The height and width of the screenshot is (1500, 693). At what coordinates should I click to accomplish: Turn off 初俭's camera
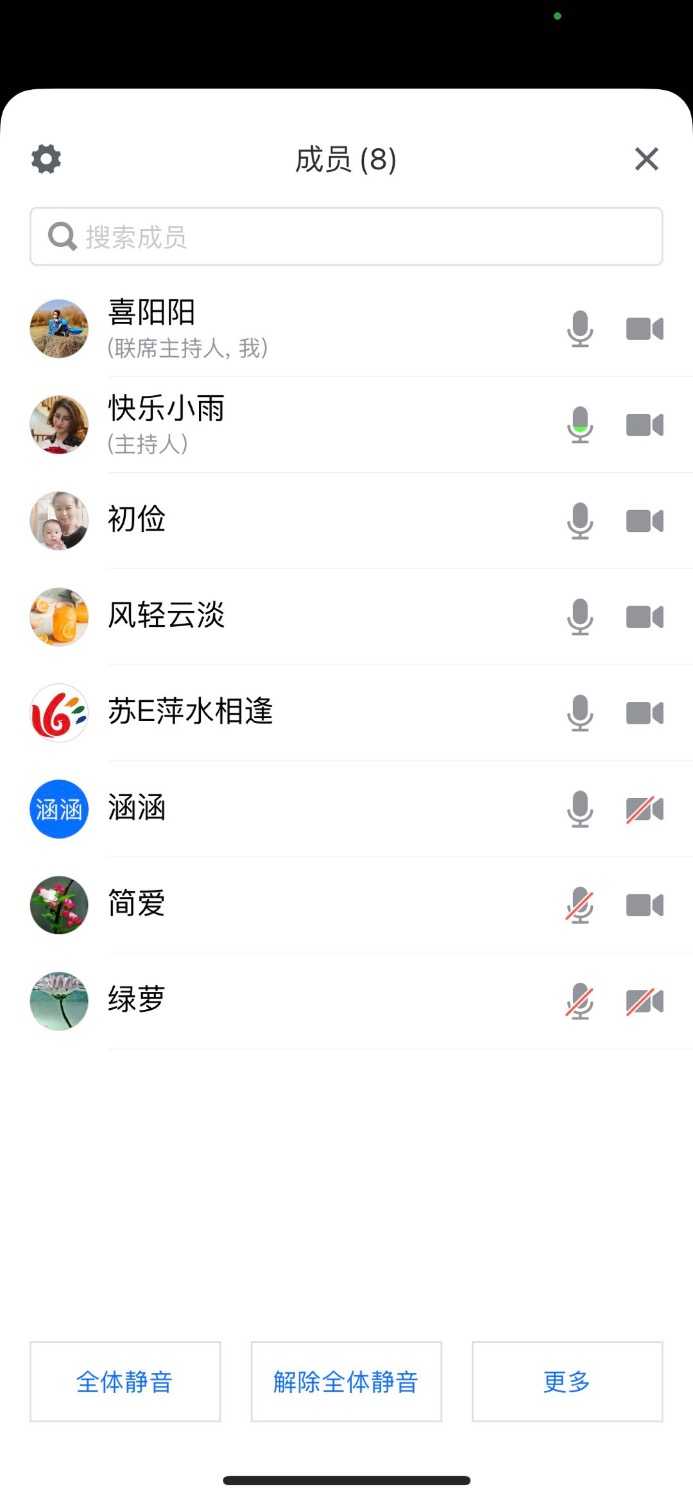(x=644, y=521)
